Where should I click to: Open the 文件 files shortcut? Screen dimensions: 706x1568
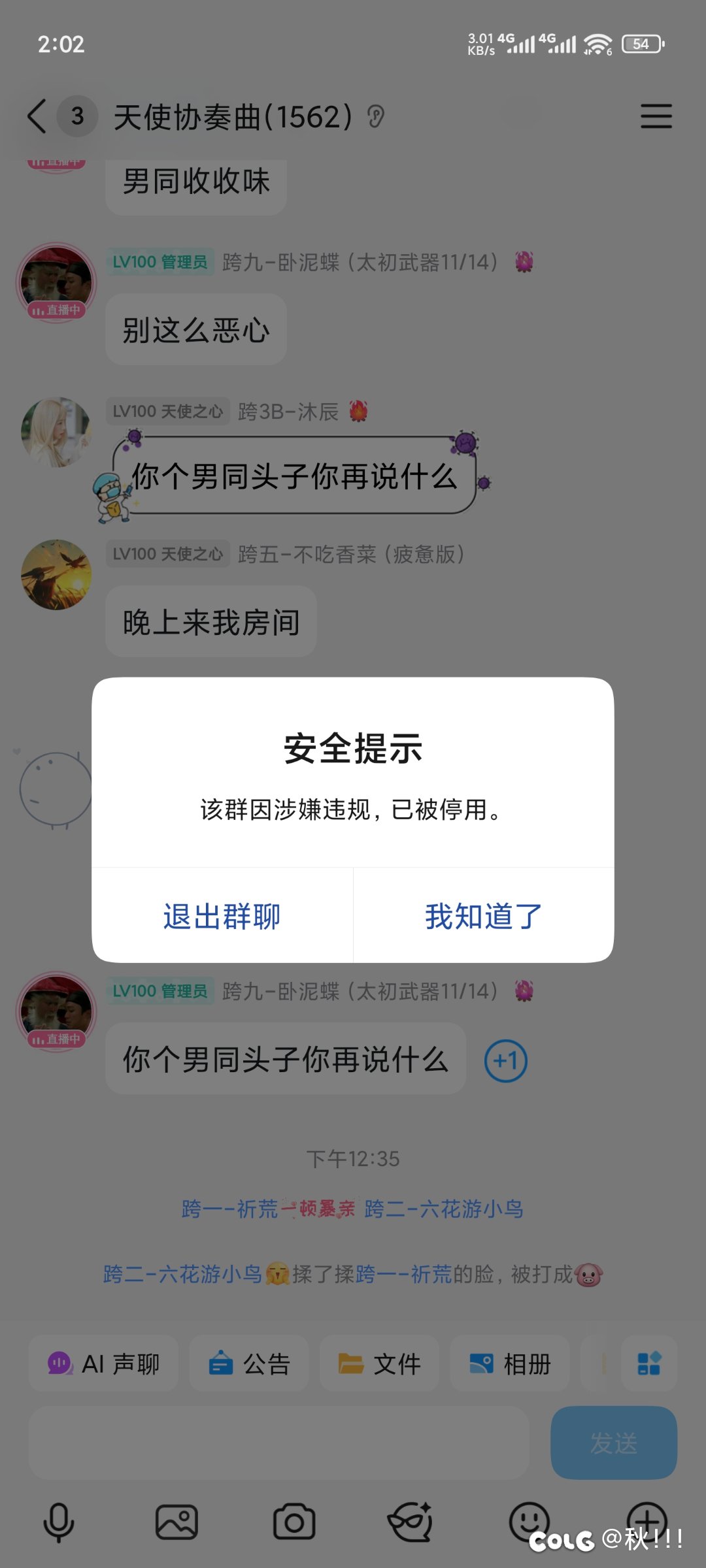click(x=379, y=1364)
